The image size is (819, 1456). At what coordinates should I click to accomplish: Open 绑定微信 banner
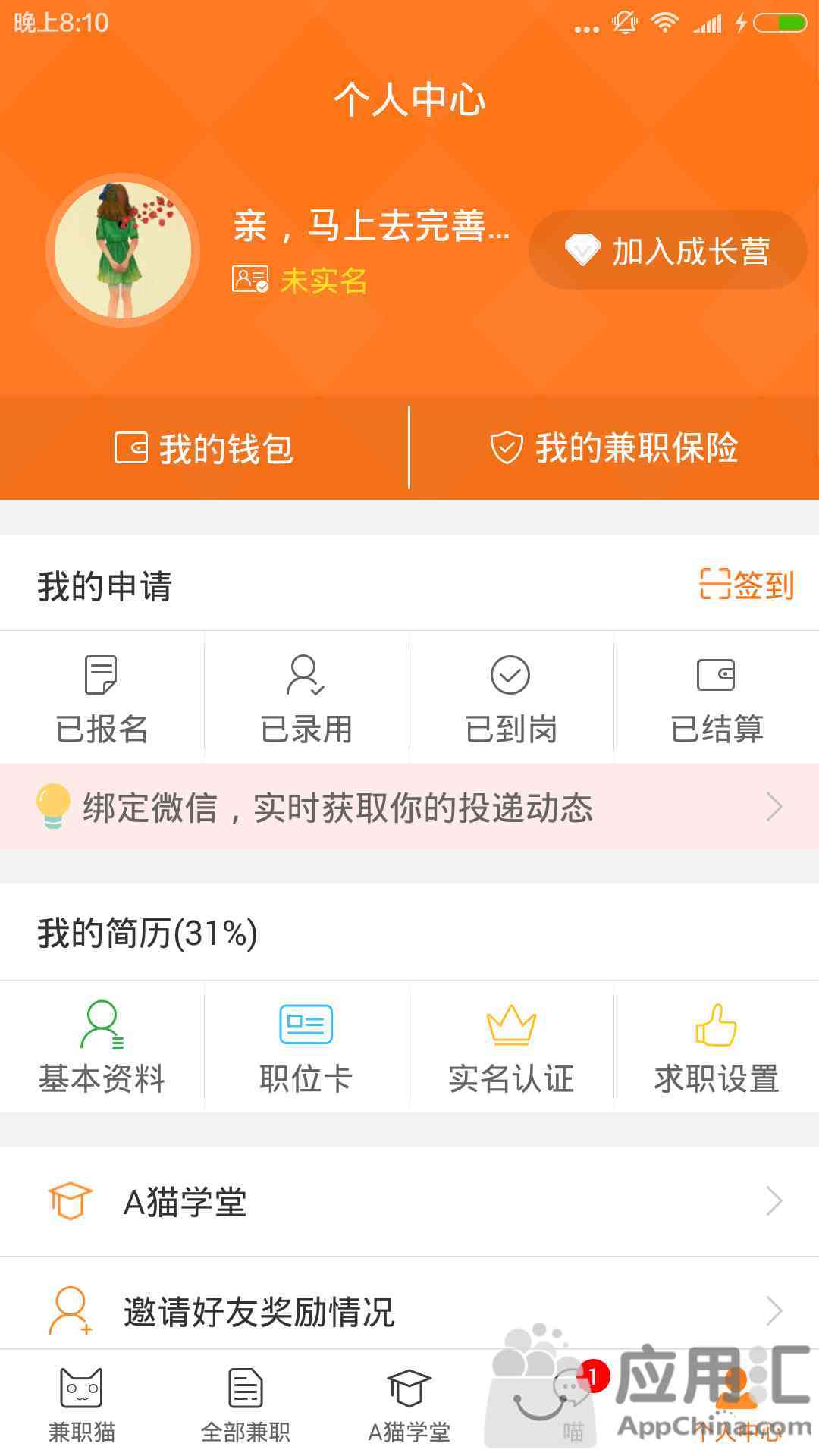click(409, 807)
